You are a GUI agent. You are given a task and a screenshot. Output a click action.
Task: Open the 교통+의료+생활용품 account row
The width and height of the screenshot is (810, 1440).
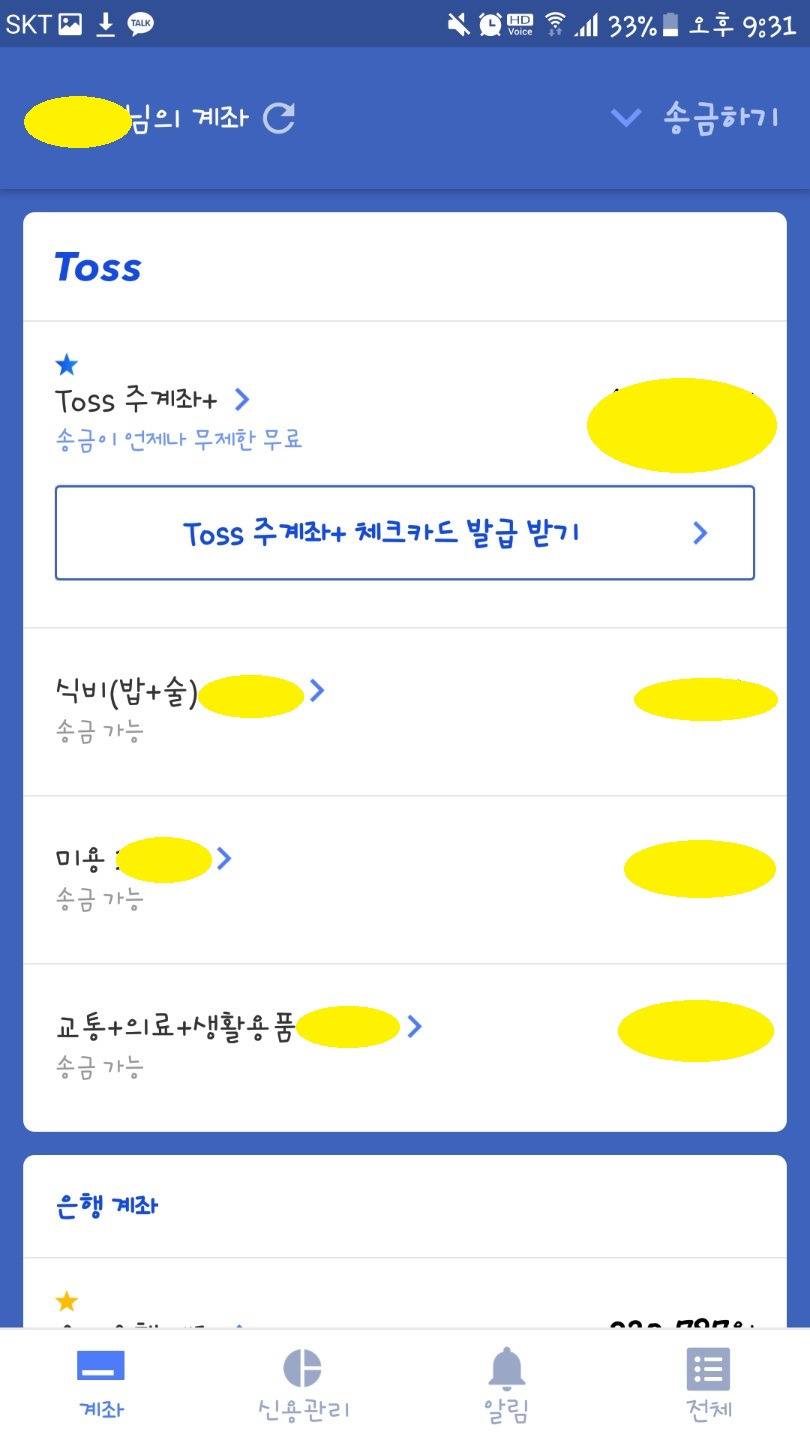[x=414, y=1026]
